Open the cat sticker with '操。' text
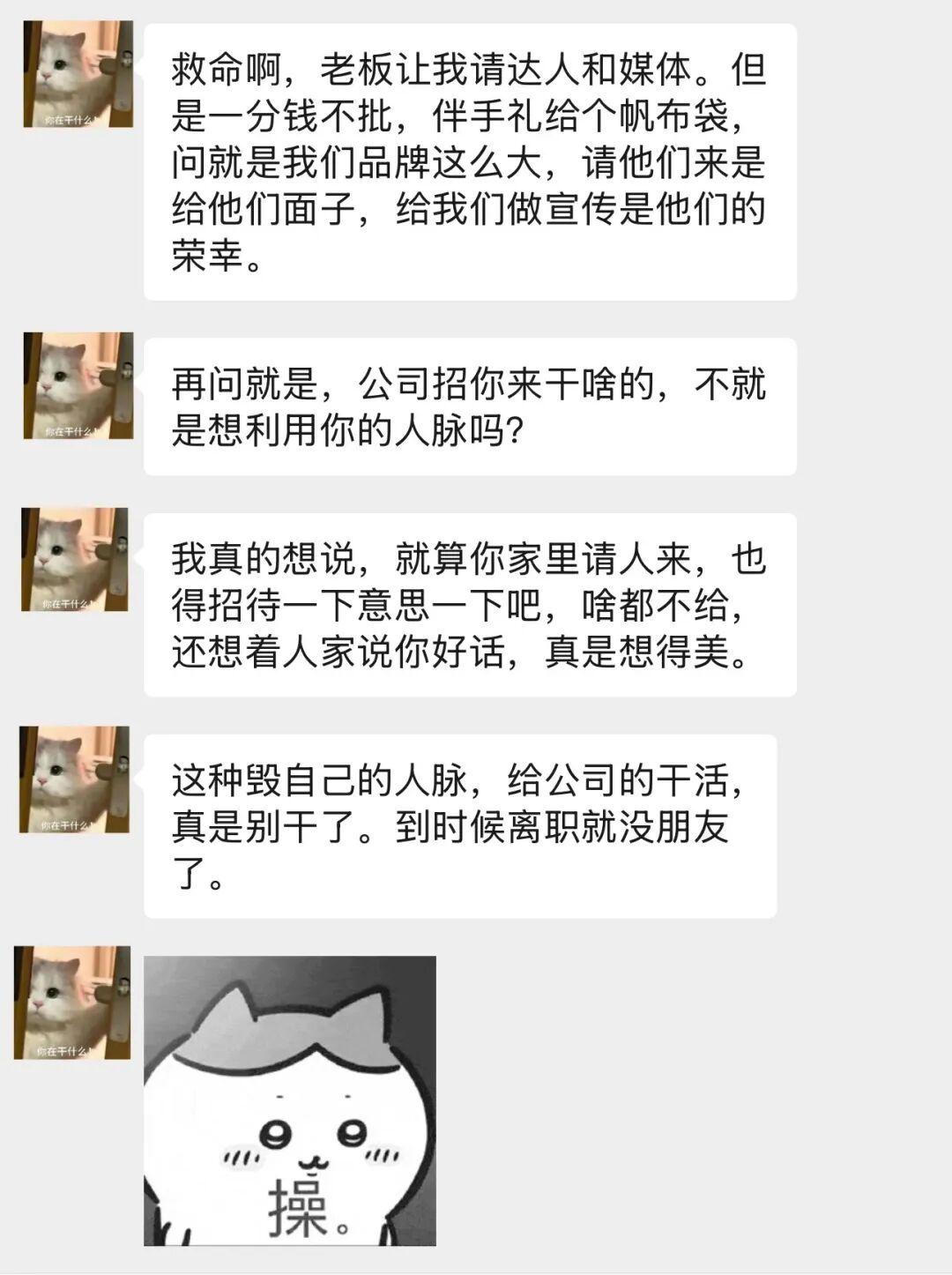Viewport: 952px width, 1275px height. pyautogui.click(x=289, y=1100)
